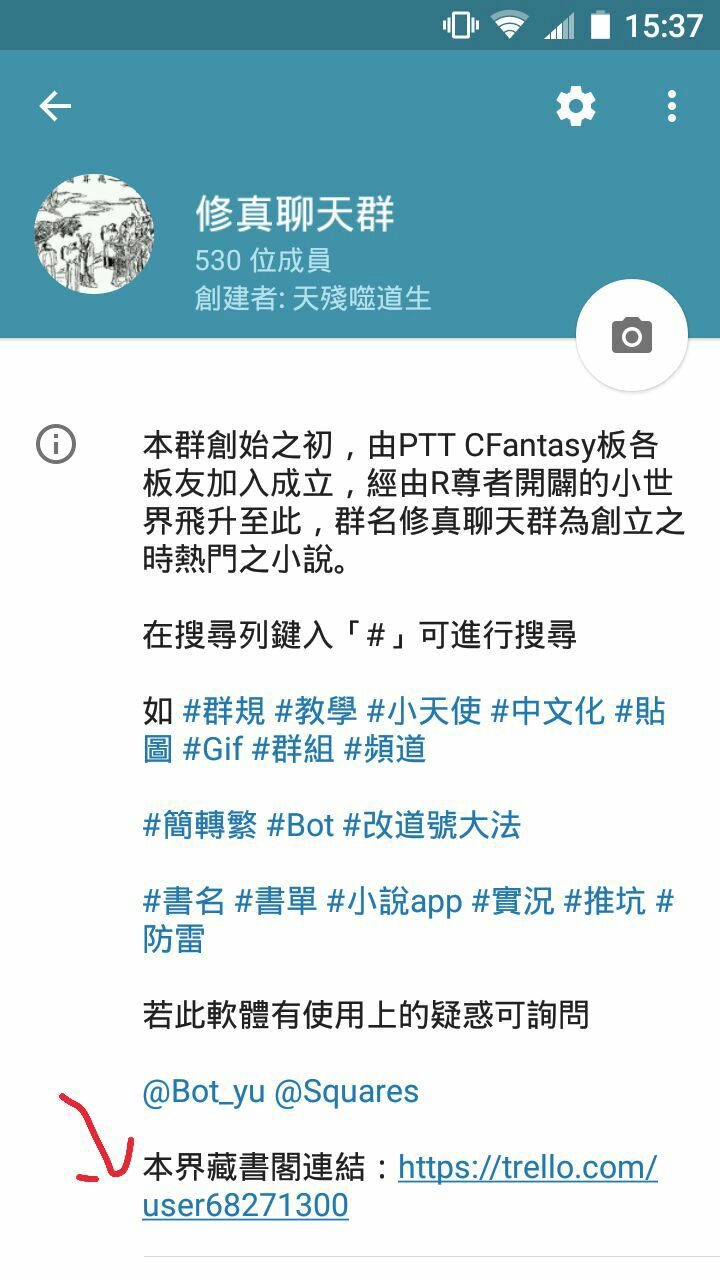The height and width of the screenshot is (1280, 720).
Task: Search the #Bot hashtag
Action: [x=300, y=825]
